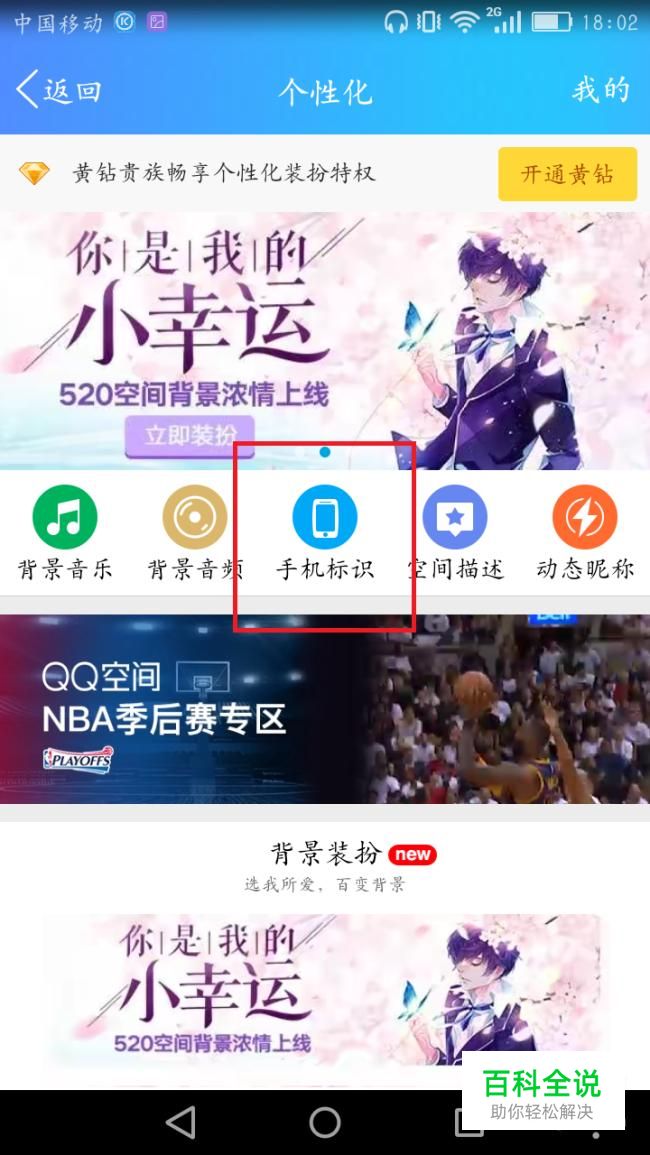Open 背景音乐 settings
650x1155 pixels.
(x=65, y=535)
